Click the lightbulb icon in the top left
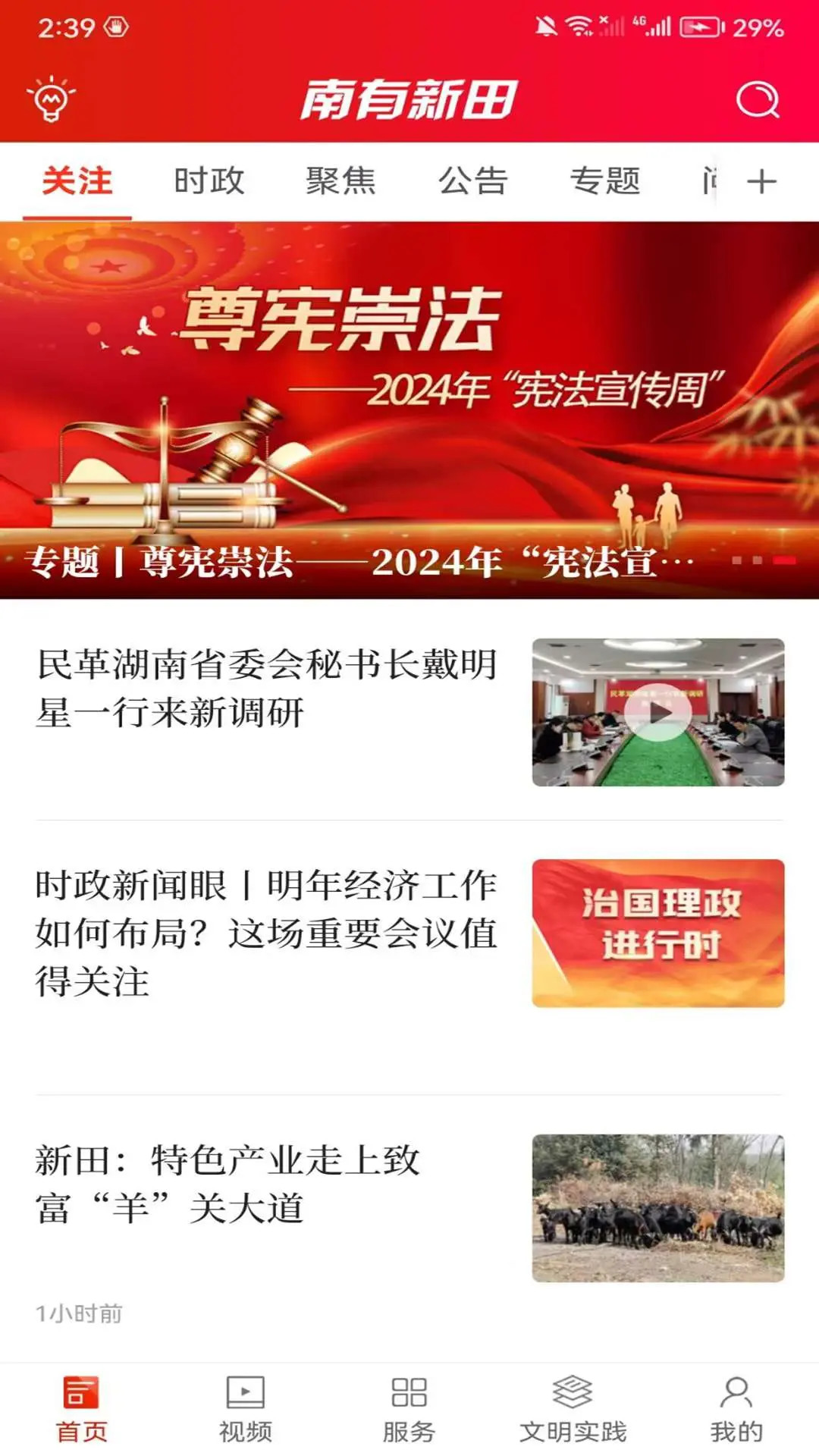819x1456 pixels. pyautogui.click(x=50, y=99)
